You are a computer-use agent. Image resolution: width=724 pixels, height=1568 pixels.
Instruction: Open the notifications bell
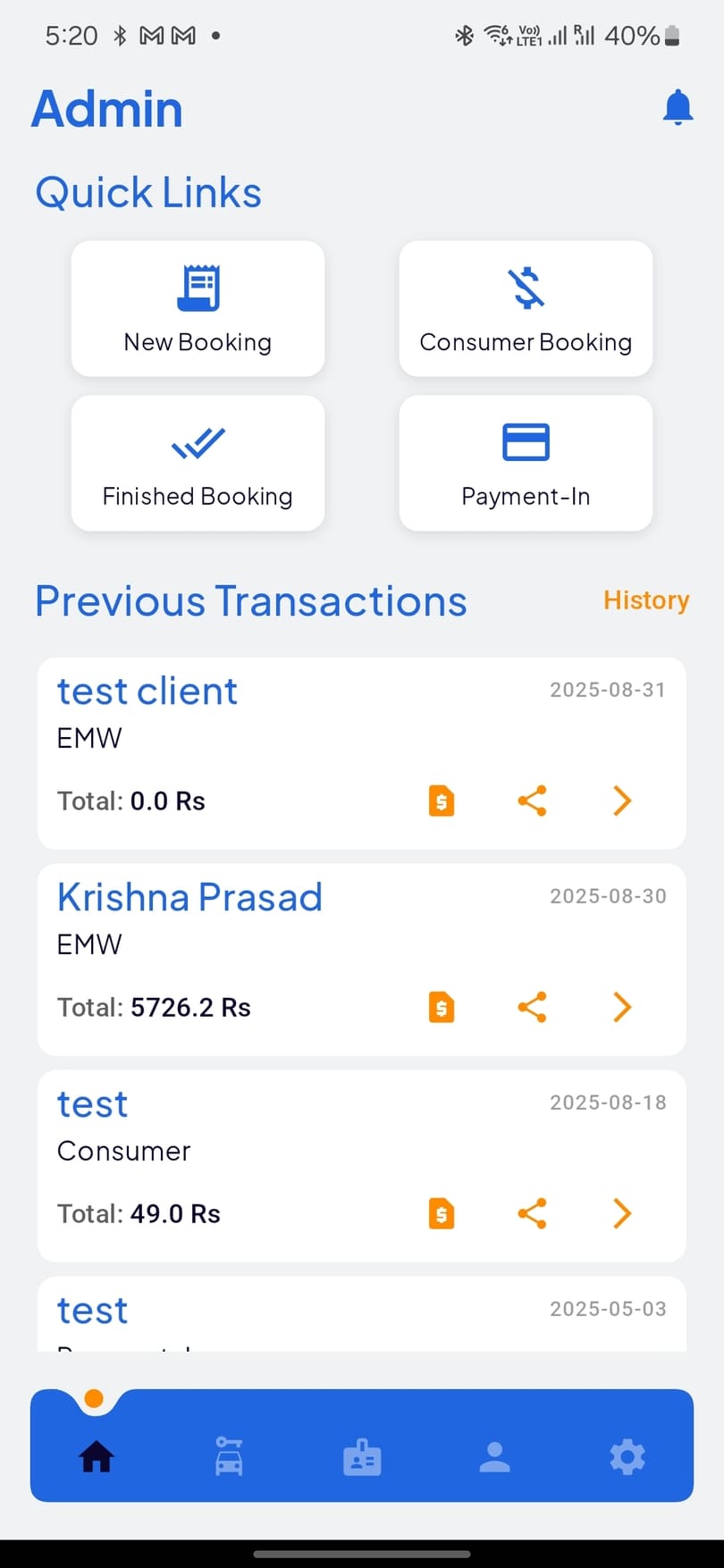point(677,106)
